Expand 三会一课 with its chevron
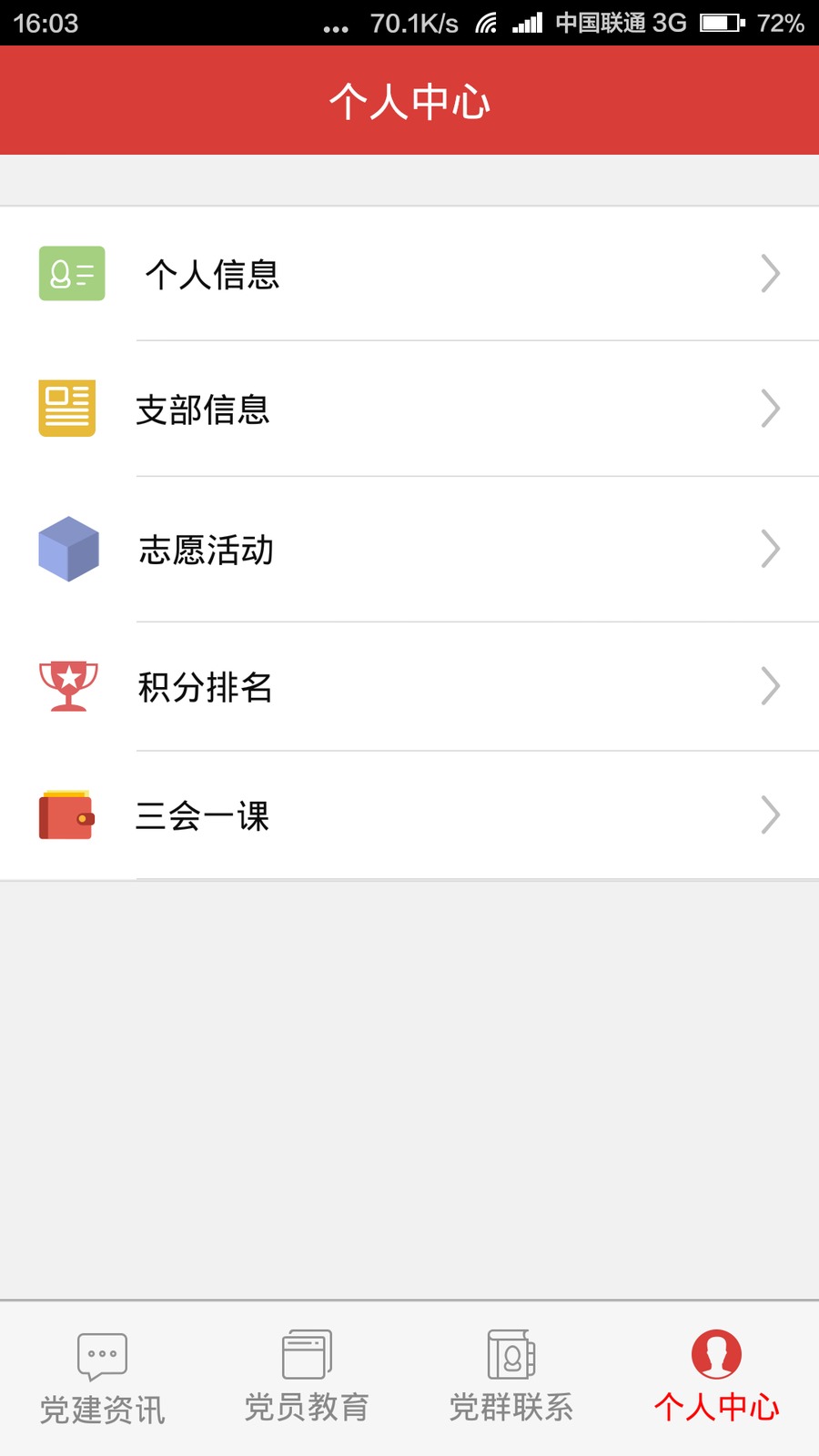The width and height of the screenshot is (819, 1456). click(771, 814)
